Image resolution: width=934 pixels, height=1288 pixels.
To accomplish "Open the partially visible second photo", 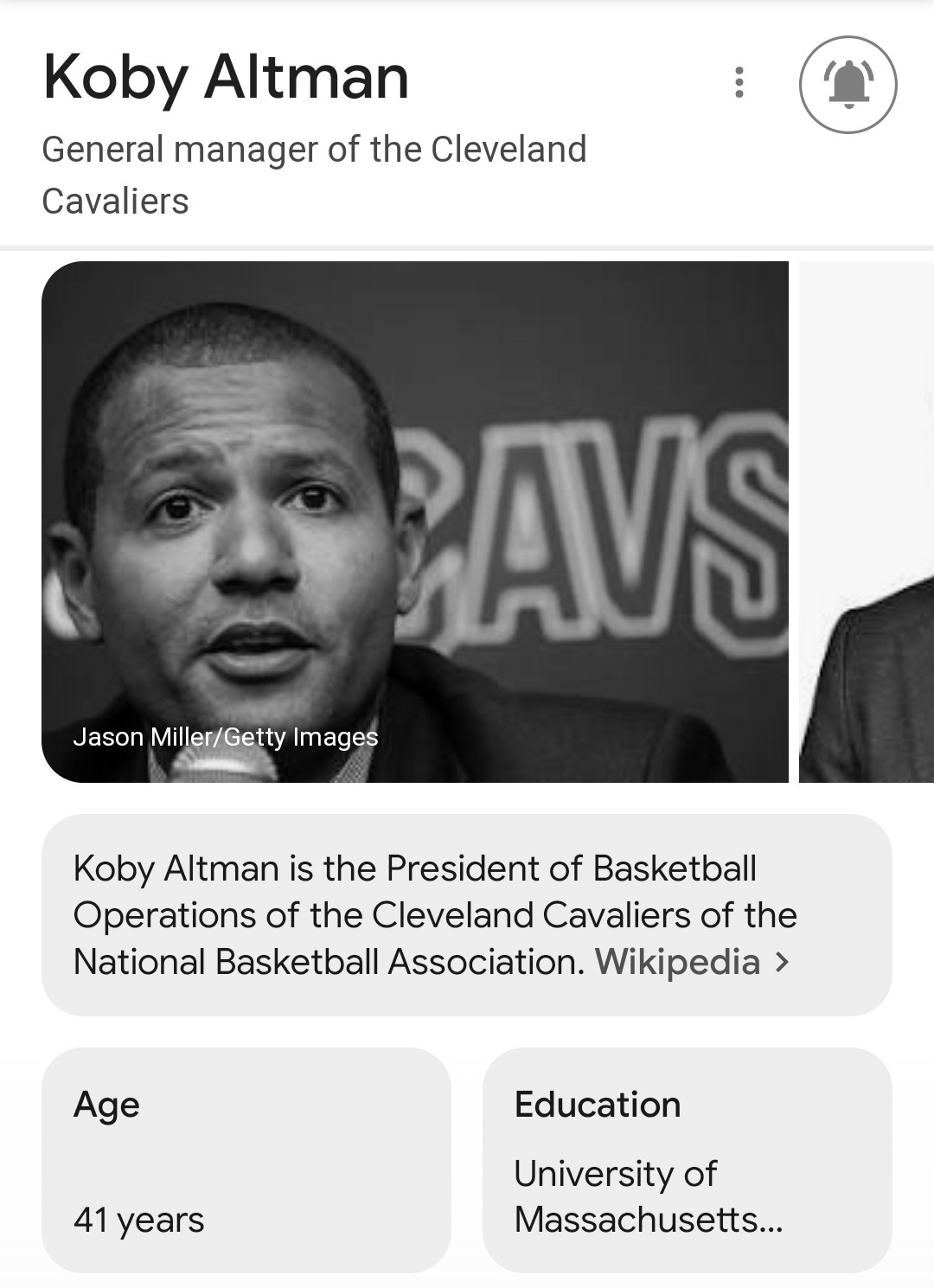I will point(867,522).
